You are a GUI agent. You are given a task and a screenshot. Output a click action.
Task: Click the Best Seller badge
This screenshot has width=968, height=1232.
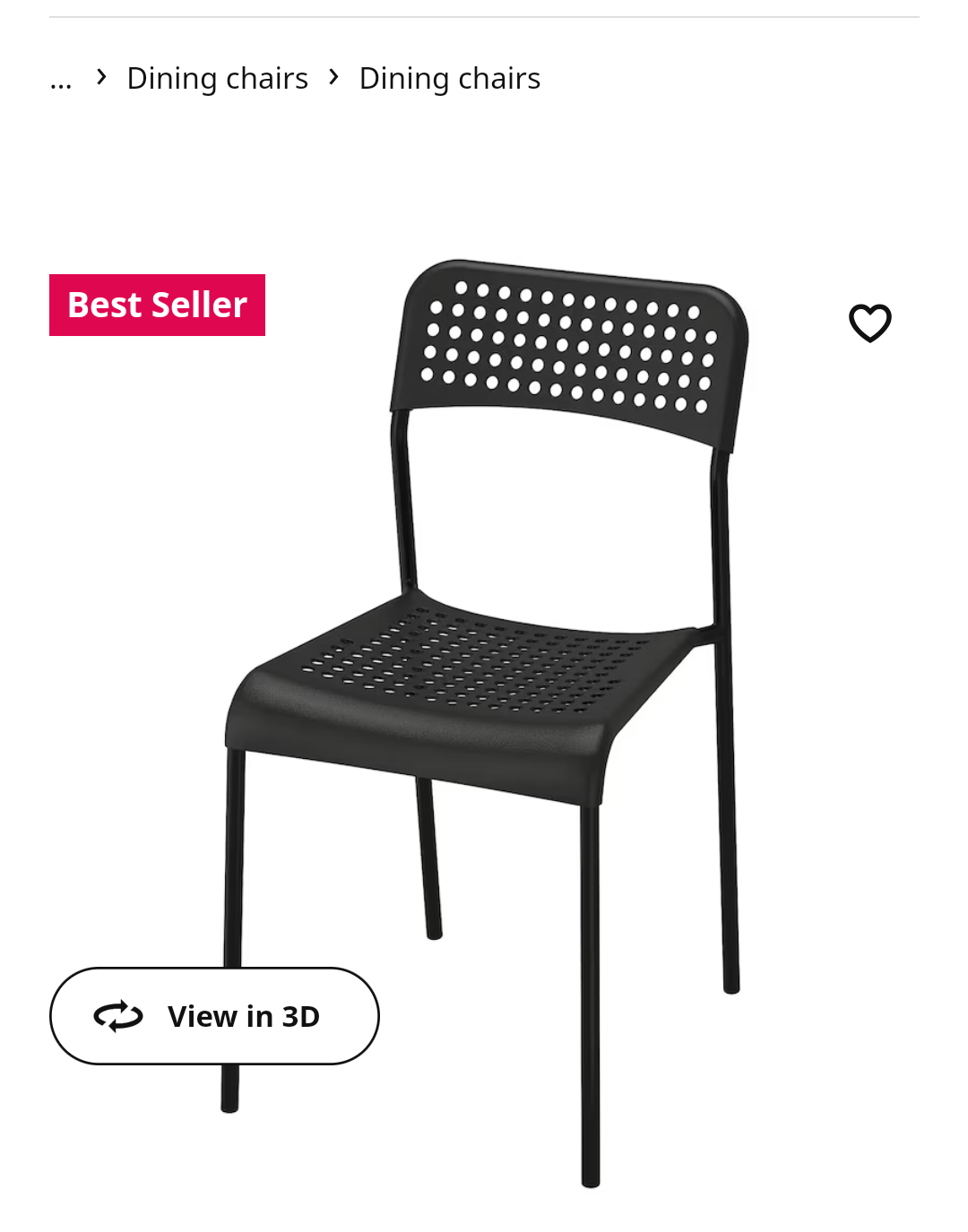coord(157,304)
